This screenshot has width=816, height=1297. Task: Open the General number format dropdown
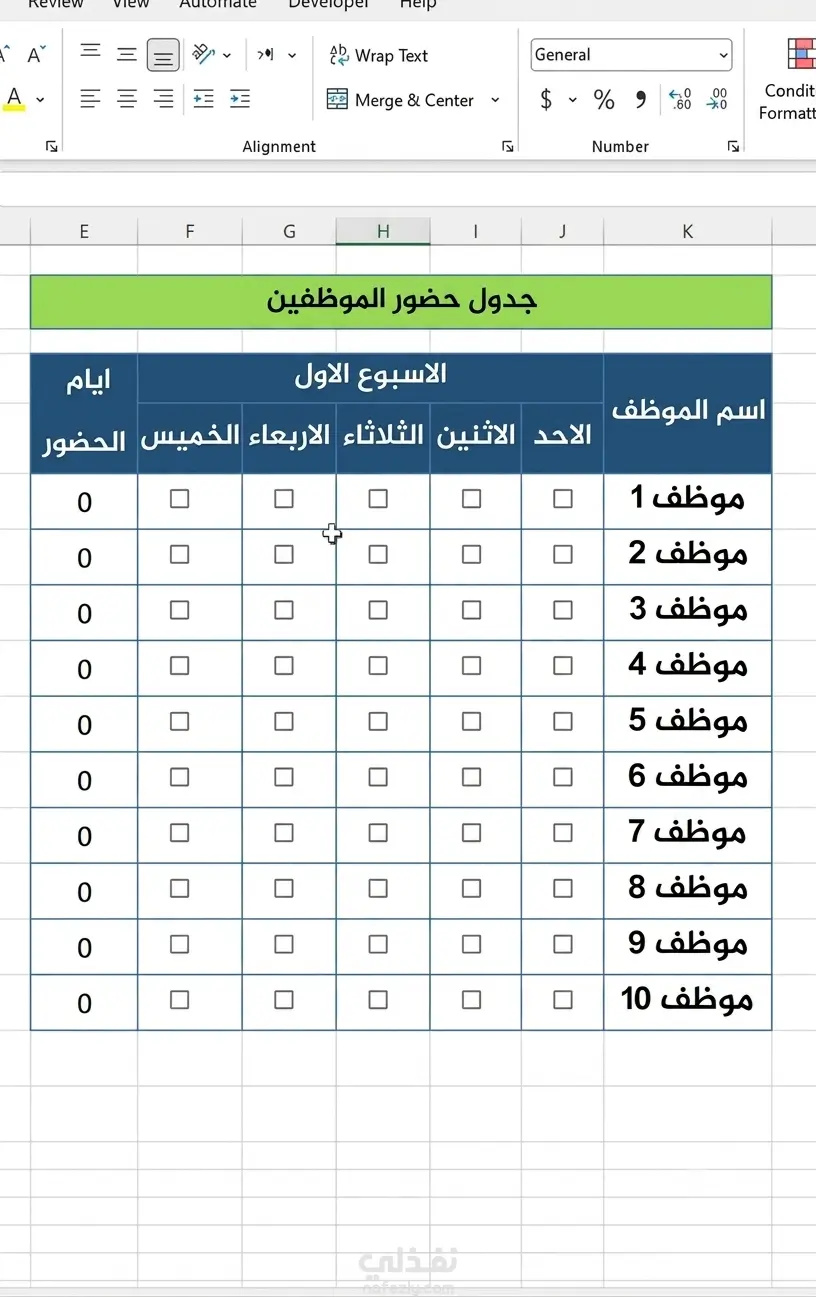(631, 55)
